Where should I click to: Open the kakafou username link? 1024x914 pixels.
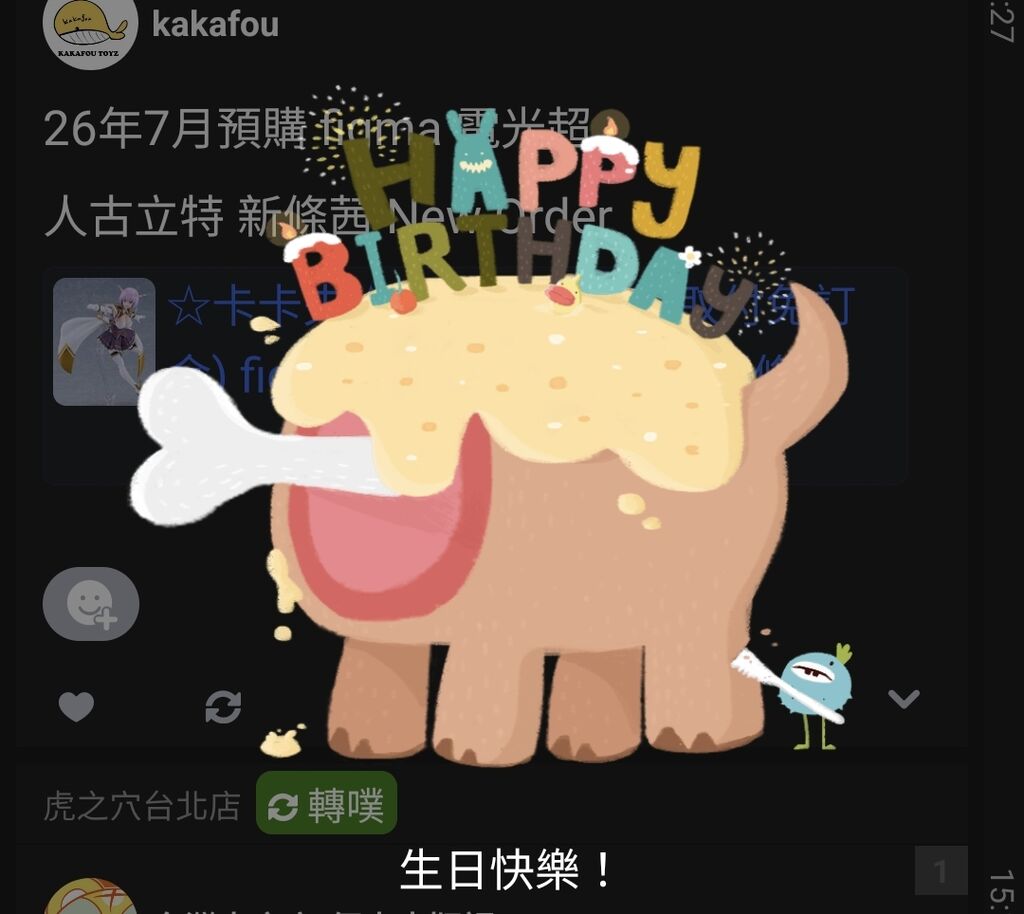[215, 23]
